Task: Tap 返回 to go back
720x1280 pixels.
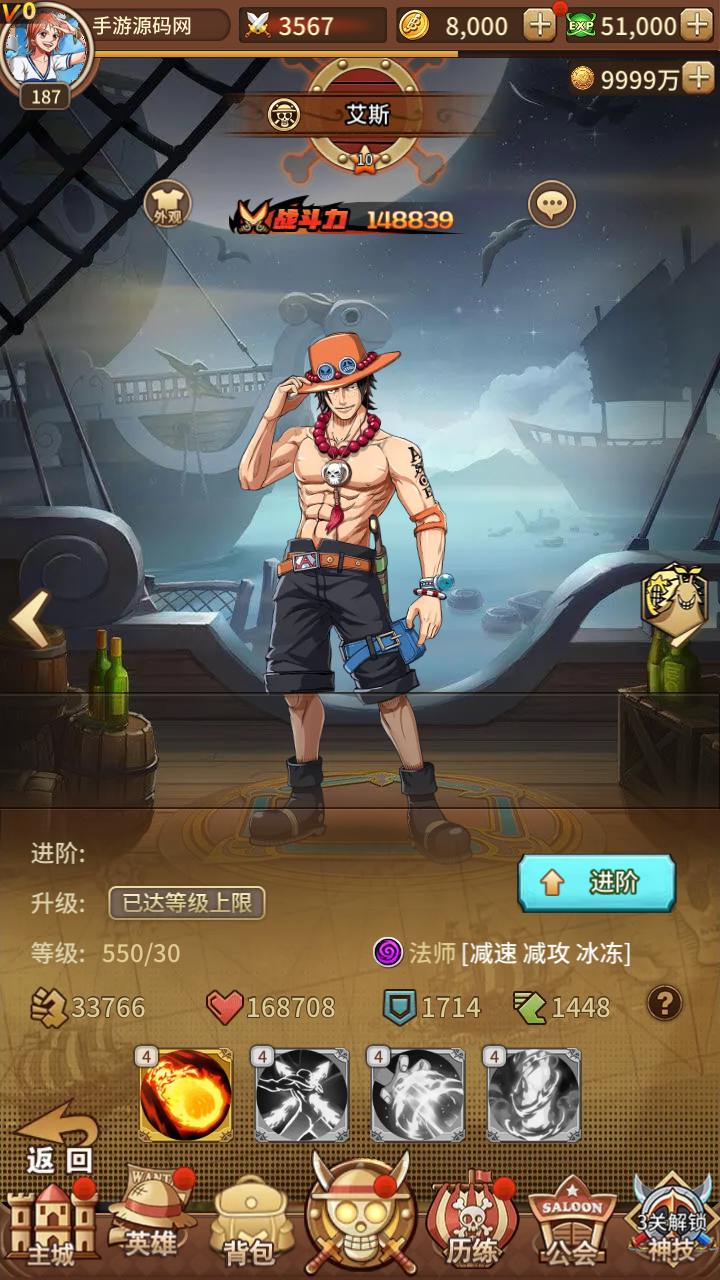Action: tap(58, 1140)
